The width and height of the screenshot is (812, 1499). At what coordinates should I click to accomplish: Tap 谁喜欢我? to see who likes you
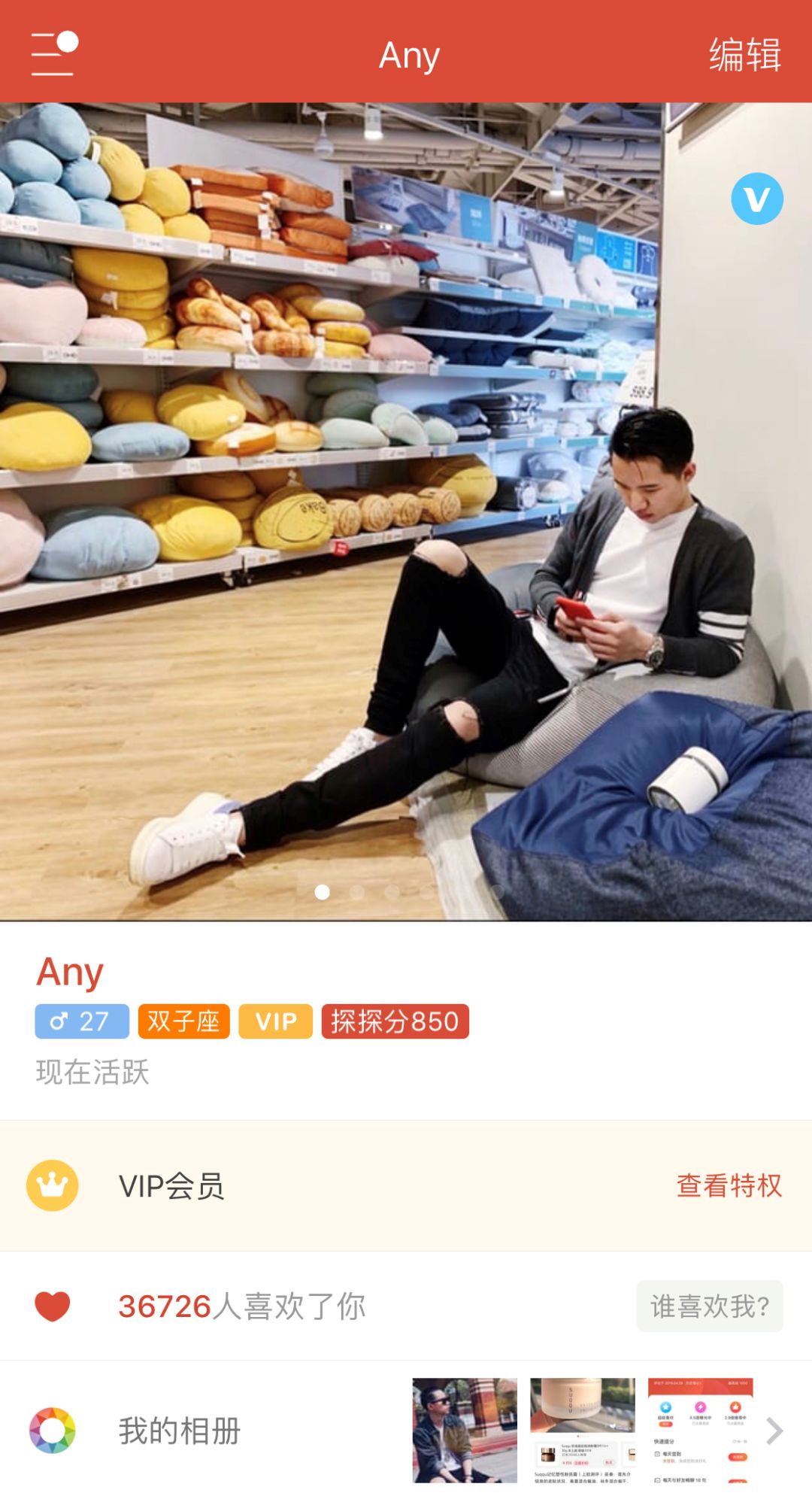tap(709, 1306)
